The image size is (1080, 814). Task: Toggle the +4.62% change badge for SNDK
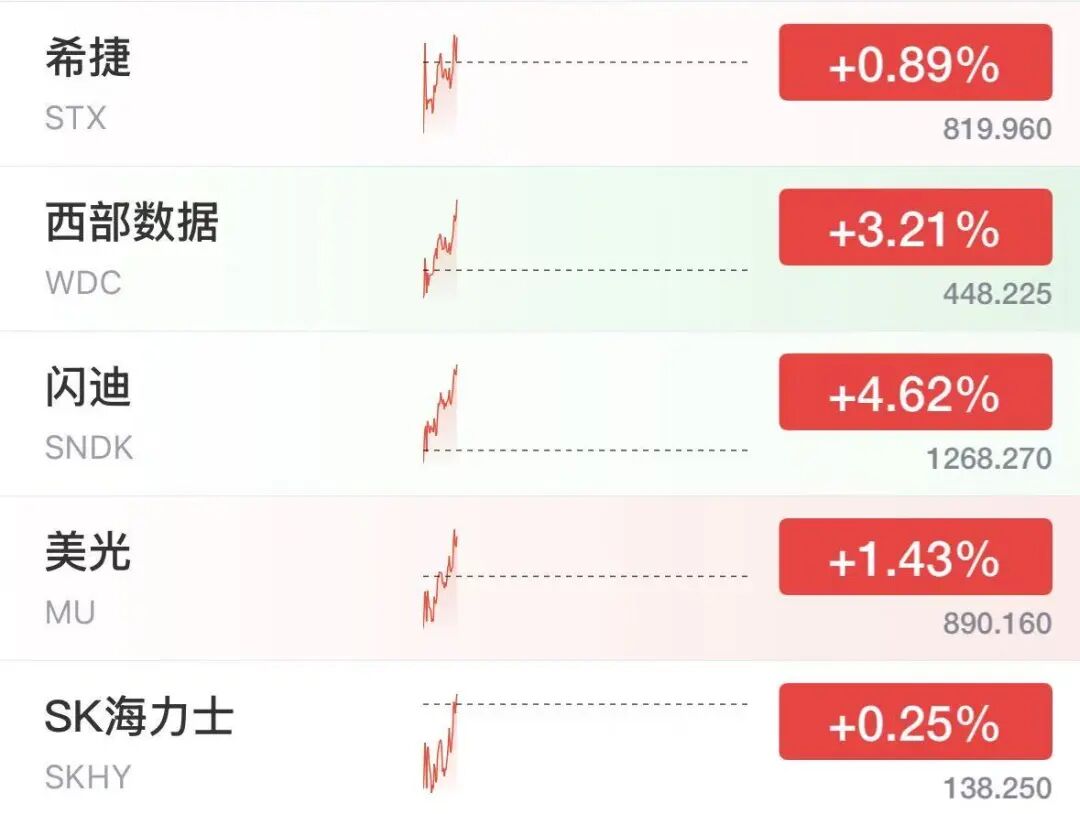[915, 392]
